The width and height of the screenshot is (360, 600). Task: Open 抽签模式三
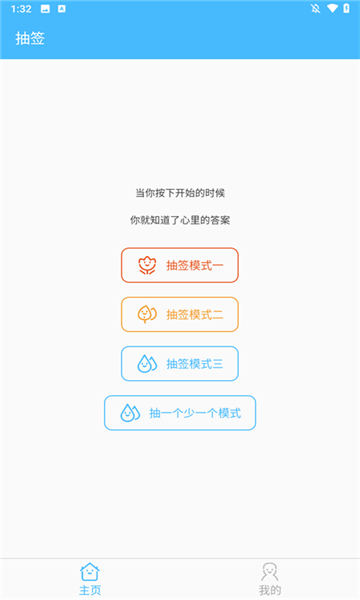point(180,364)
